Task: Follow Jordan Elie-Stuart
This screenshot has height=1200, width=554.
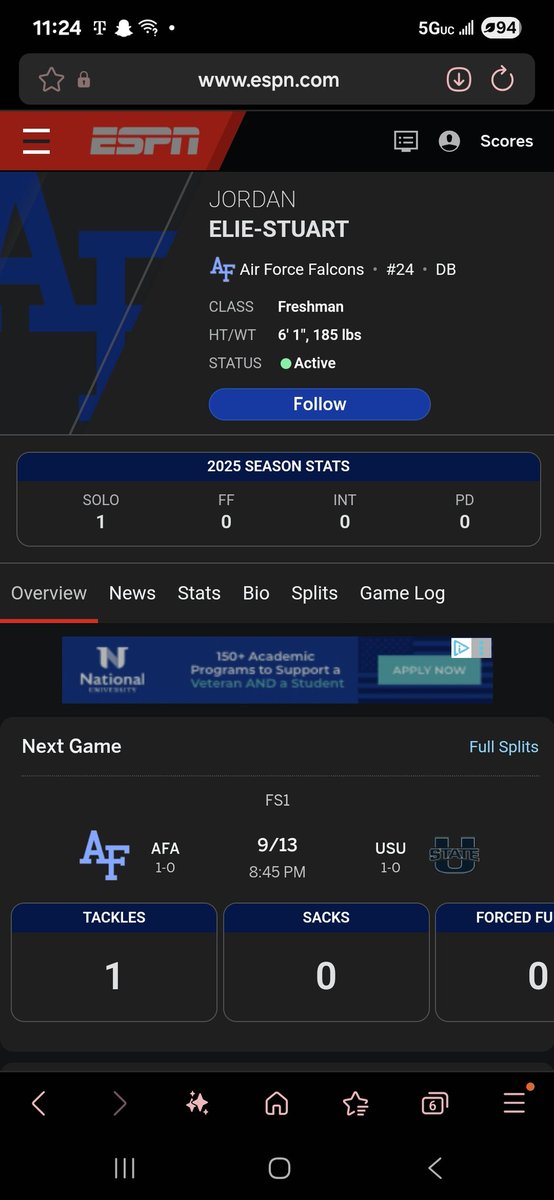Action: (x=319, y=404)
